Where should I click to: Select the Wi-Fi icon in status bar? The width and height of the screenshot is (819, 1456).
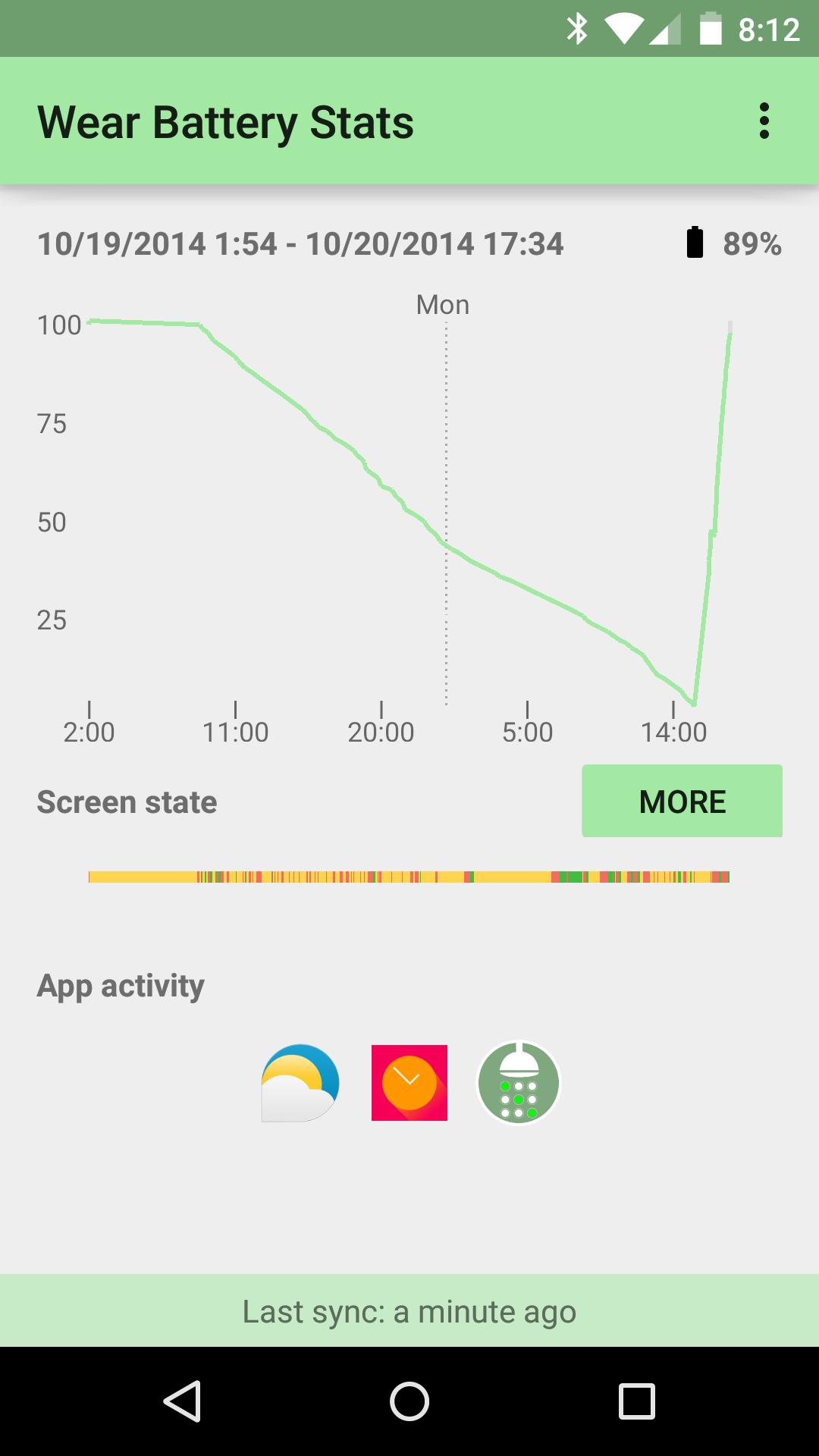(x=623, y=28)
